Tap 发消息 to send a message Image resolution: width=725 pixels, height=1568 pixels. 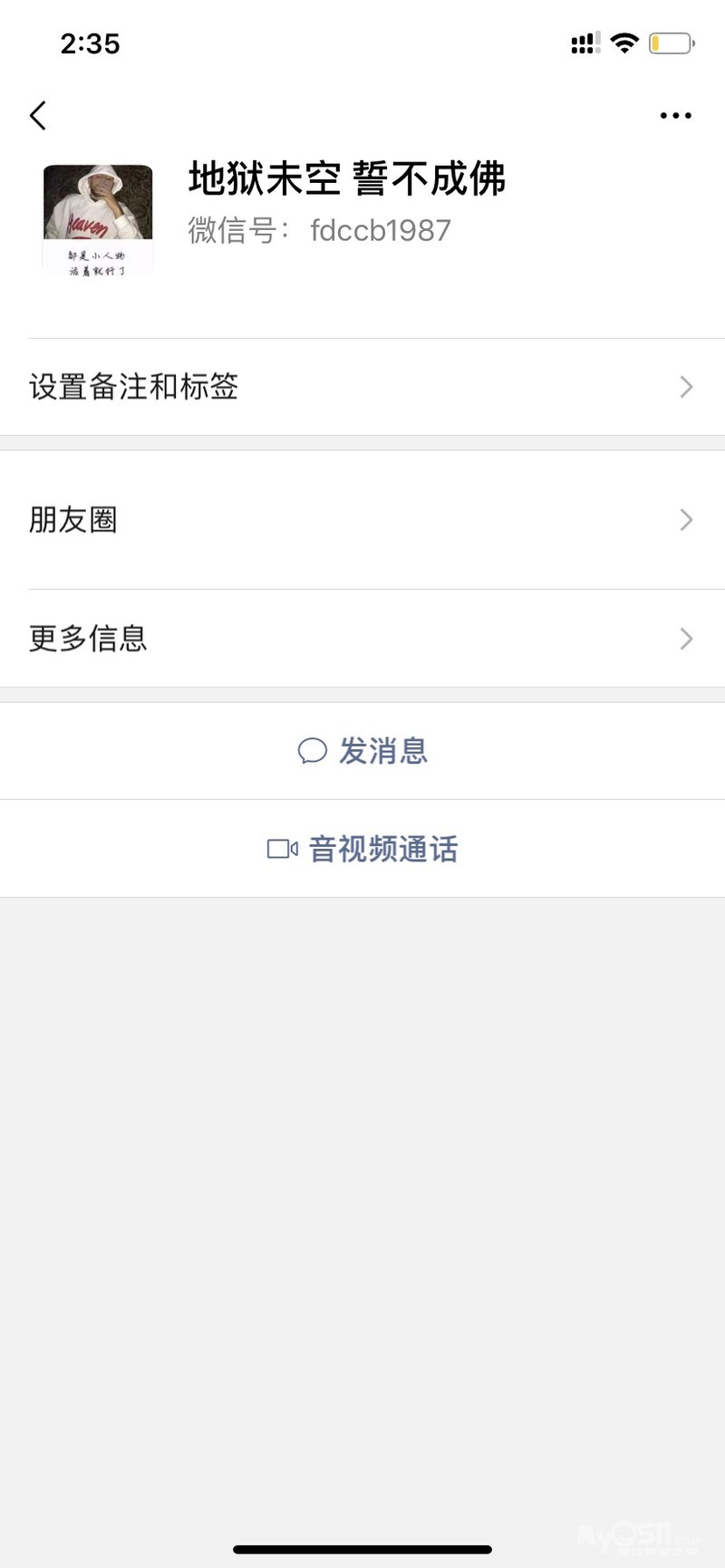click(x=362, y=751)
